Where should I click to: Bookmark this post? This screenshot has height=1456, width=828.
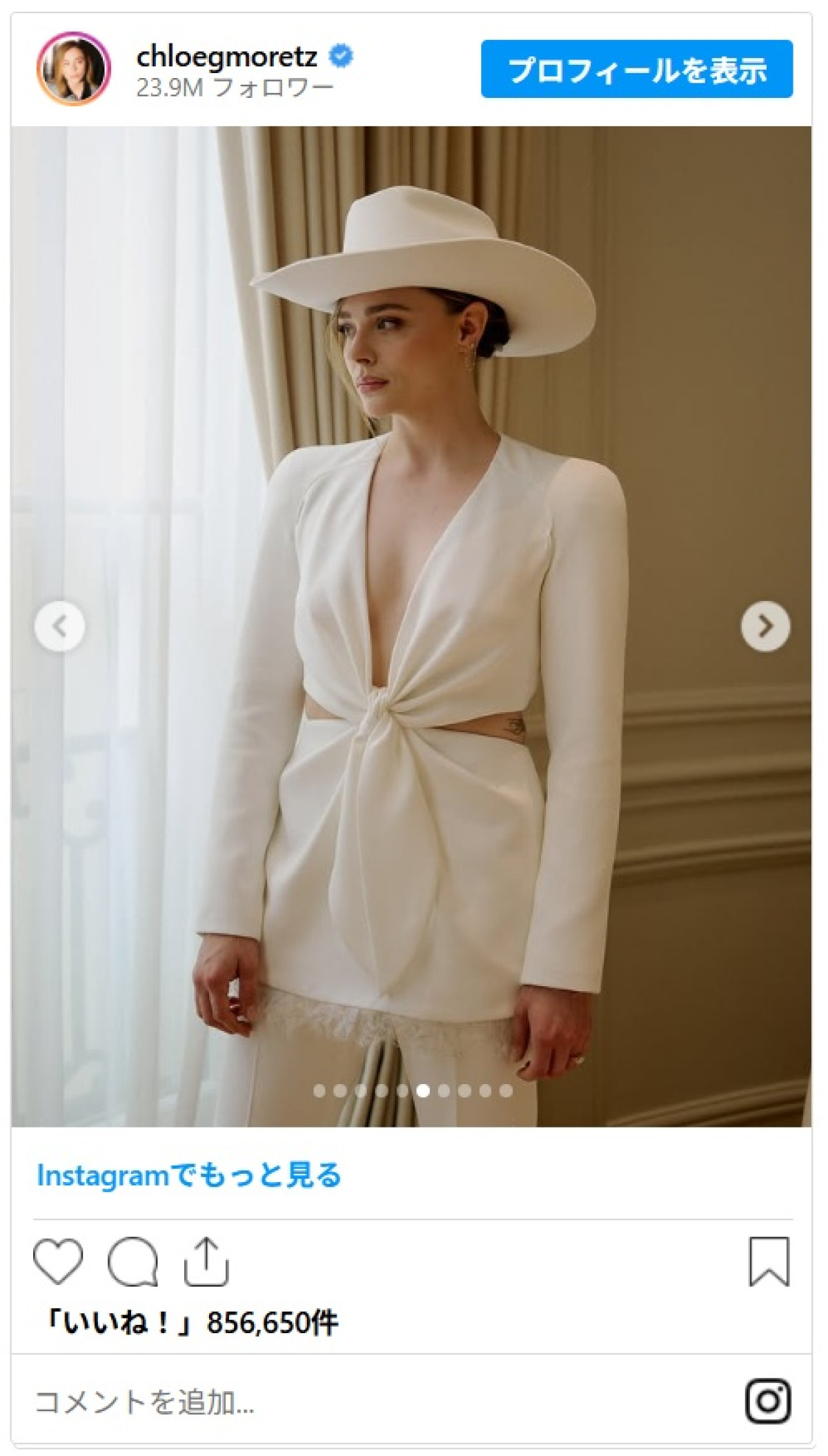pos(769,1261)
